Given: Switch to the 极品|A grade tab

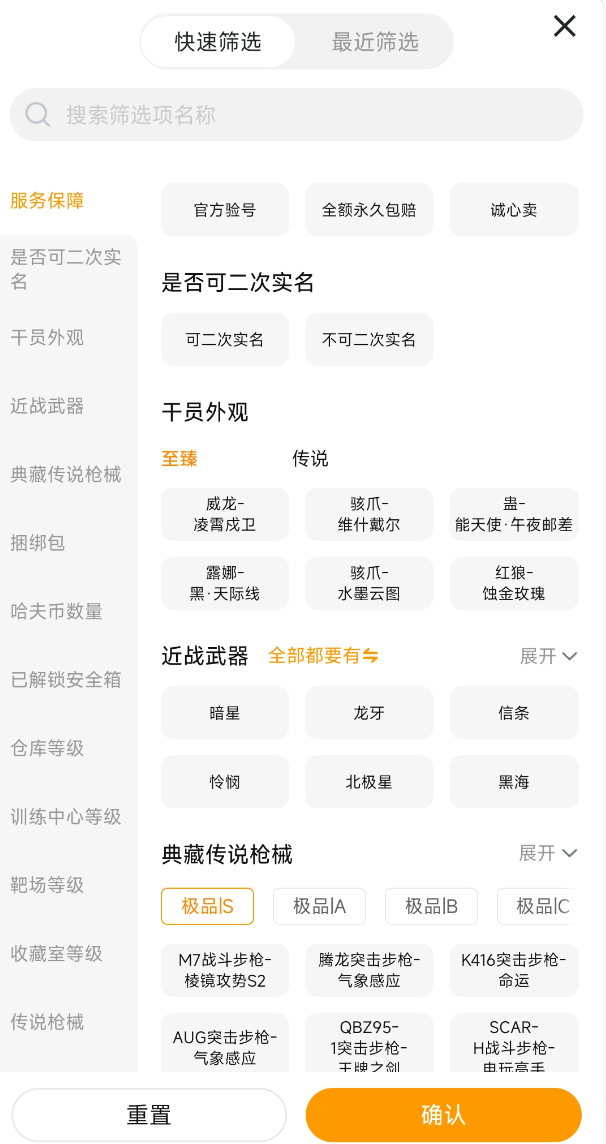Looking at the screenshot, I should [319, 906].
